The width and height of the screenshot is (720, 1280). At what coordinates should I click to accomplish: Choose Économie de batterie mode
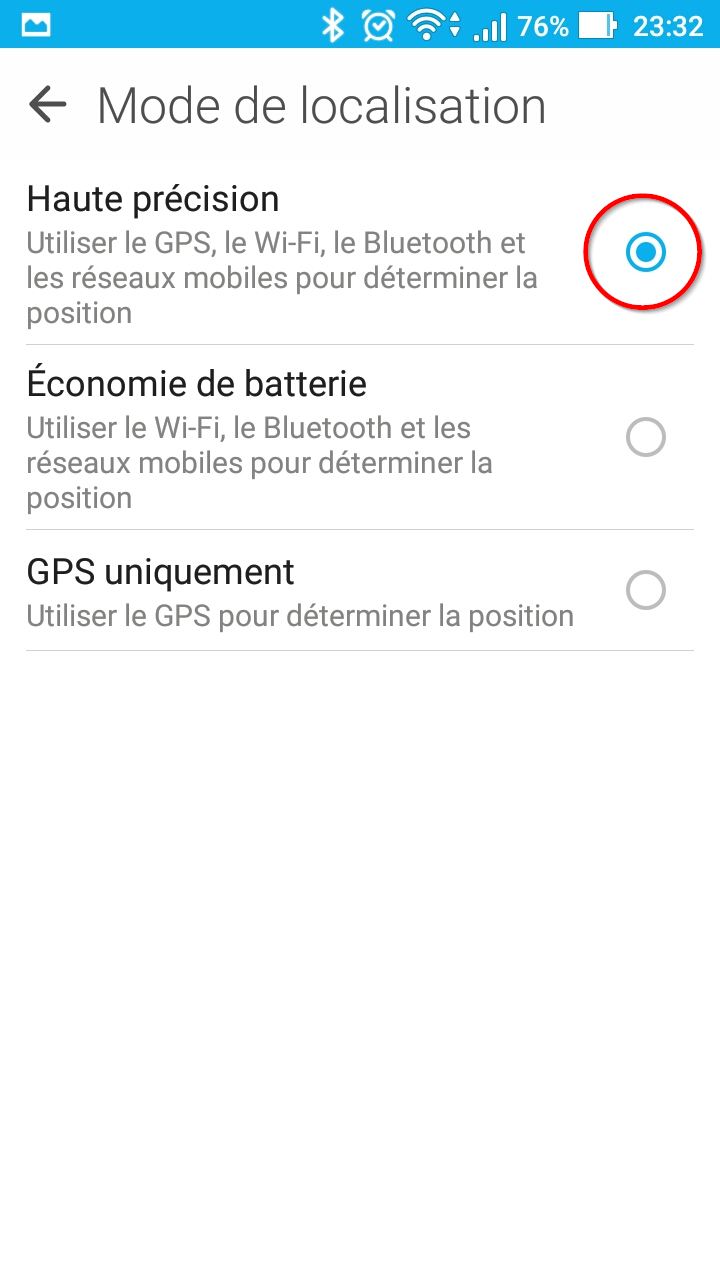click(645, 437)
